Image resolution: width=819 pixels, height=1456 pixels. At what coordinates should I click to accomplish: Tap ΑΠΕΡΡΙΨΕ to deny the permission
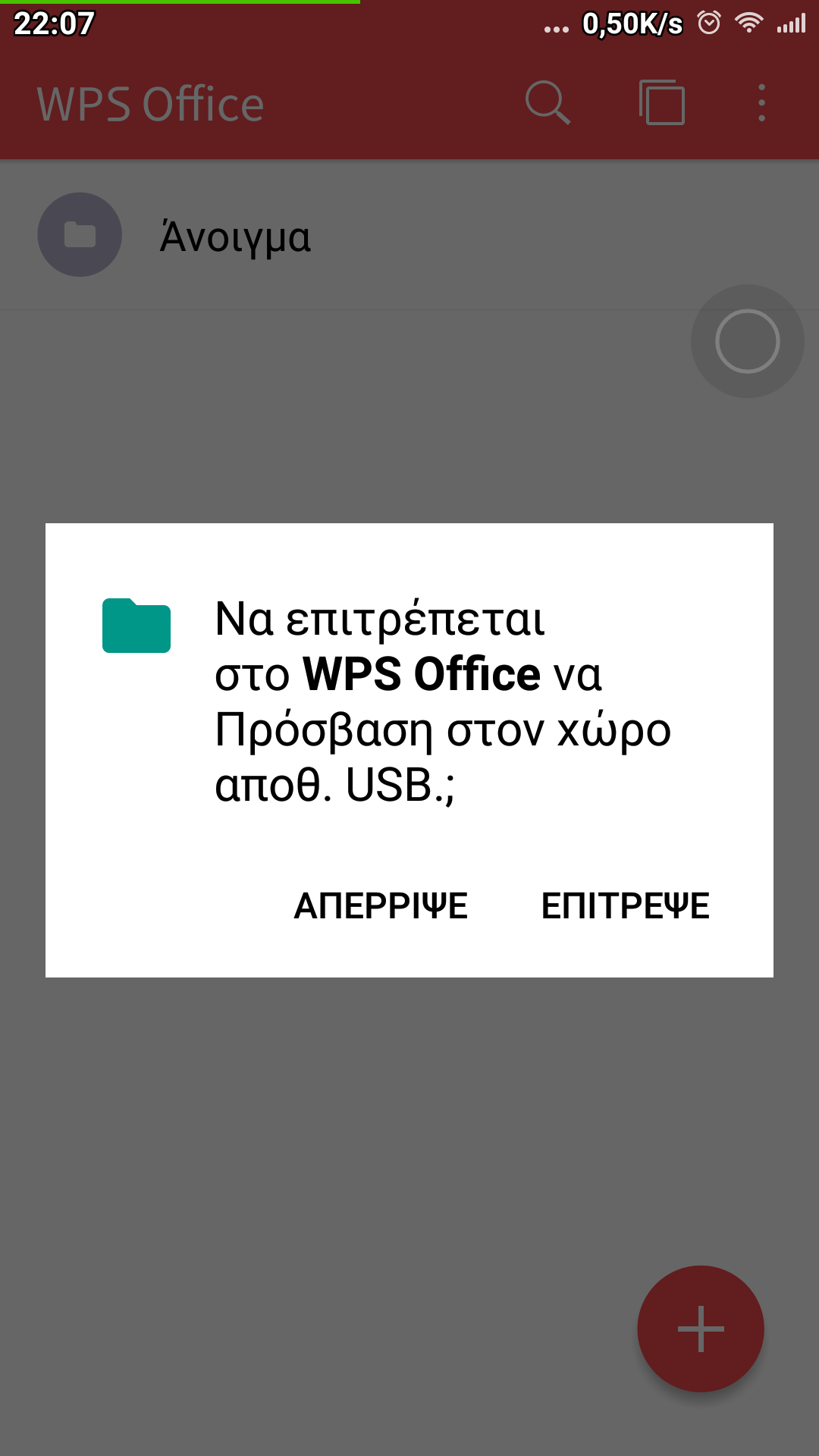point(381,905)
